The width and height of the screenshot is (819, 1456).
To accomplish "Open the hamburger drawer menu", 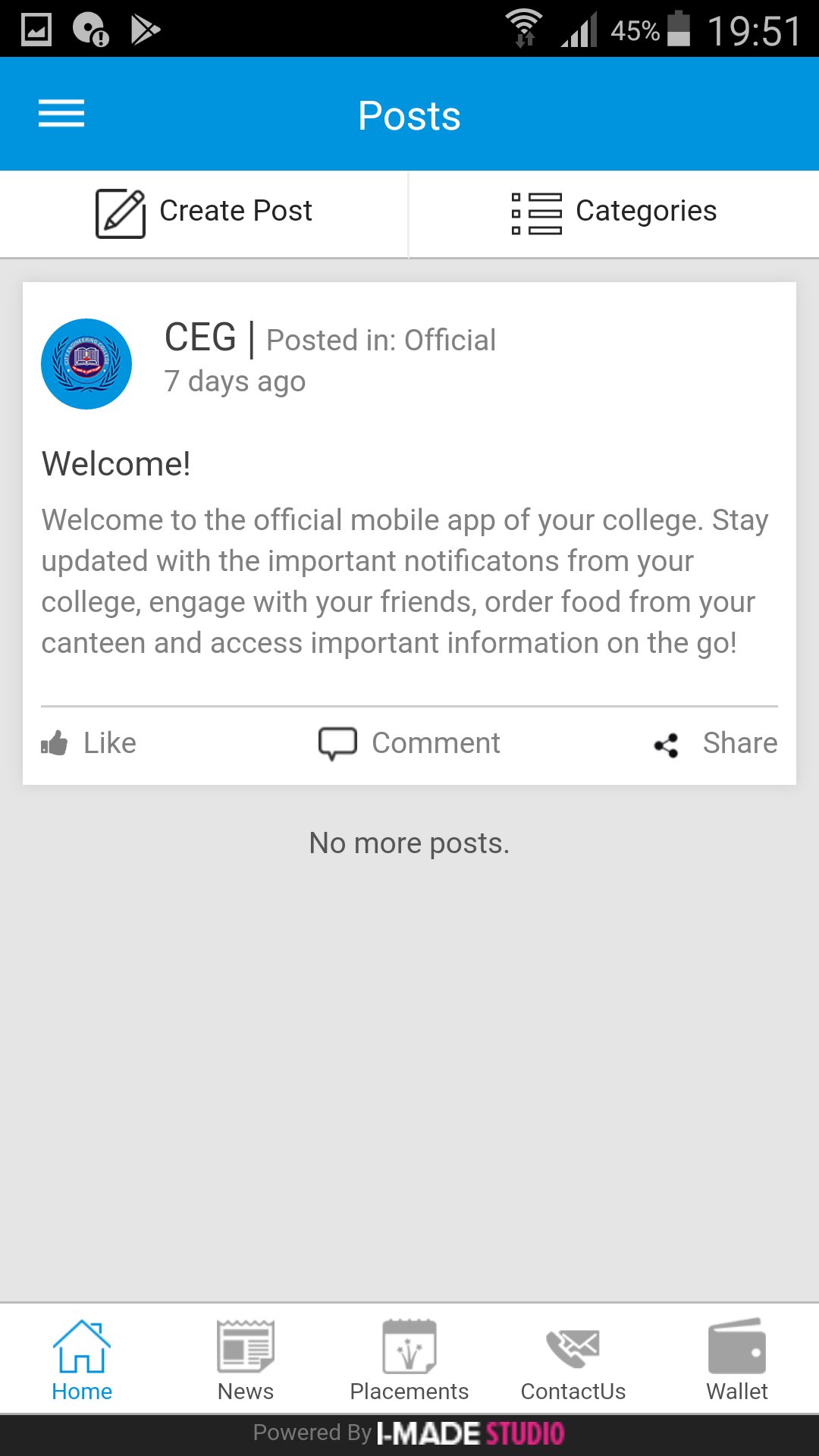I will pyautogui.click(x=61, y=114).
